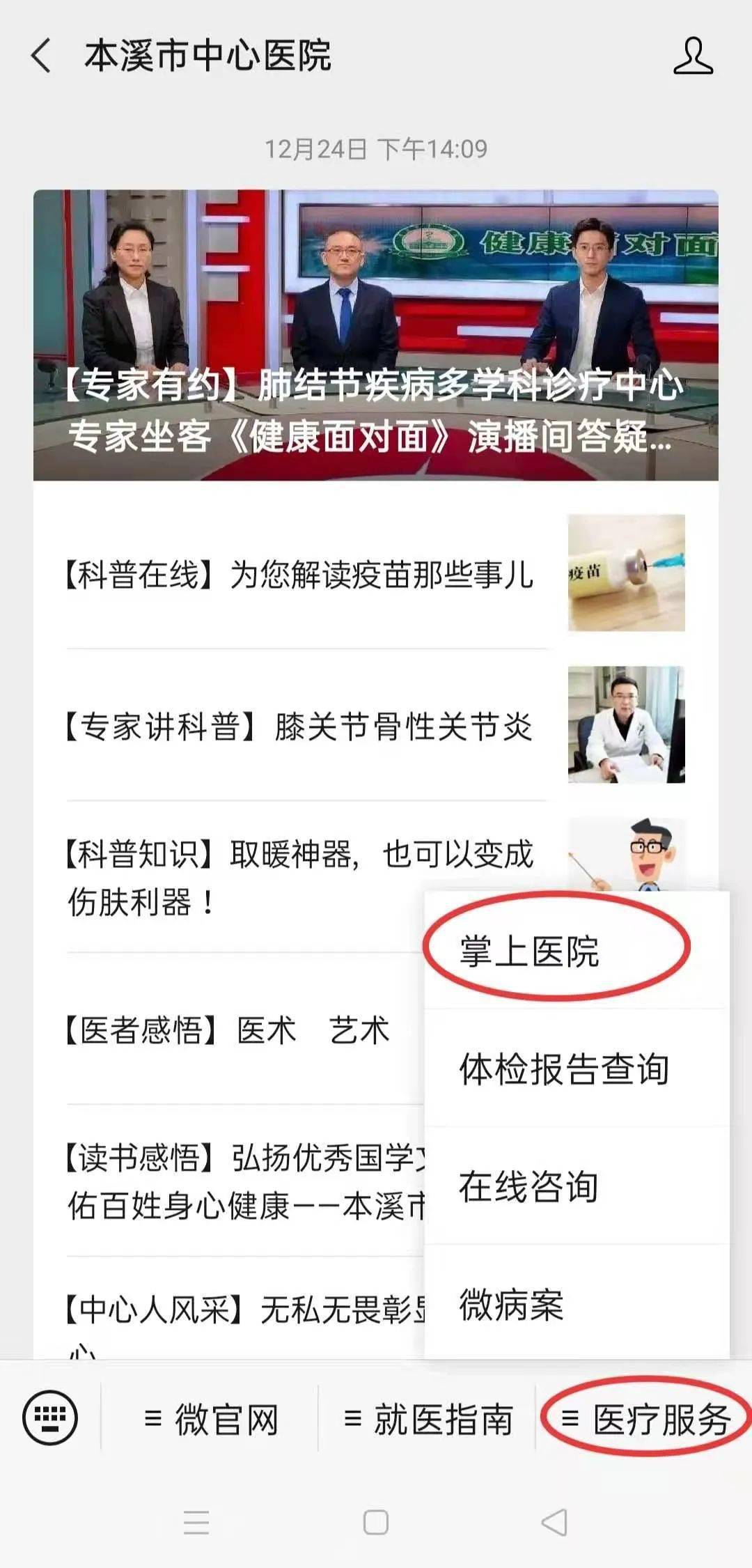The image size is (752, 1568).
Task: Open the 【读书感悟】弘扬优秀国学 article
Action: point(230,1181)
